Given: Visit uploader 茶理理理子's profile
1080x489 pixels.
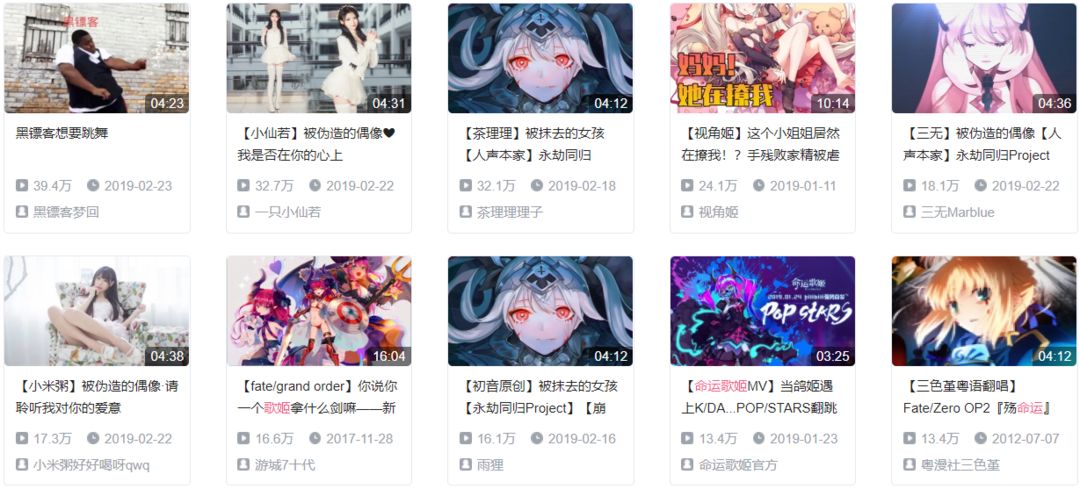Looking at the screenshot, I should click(509, 212).
